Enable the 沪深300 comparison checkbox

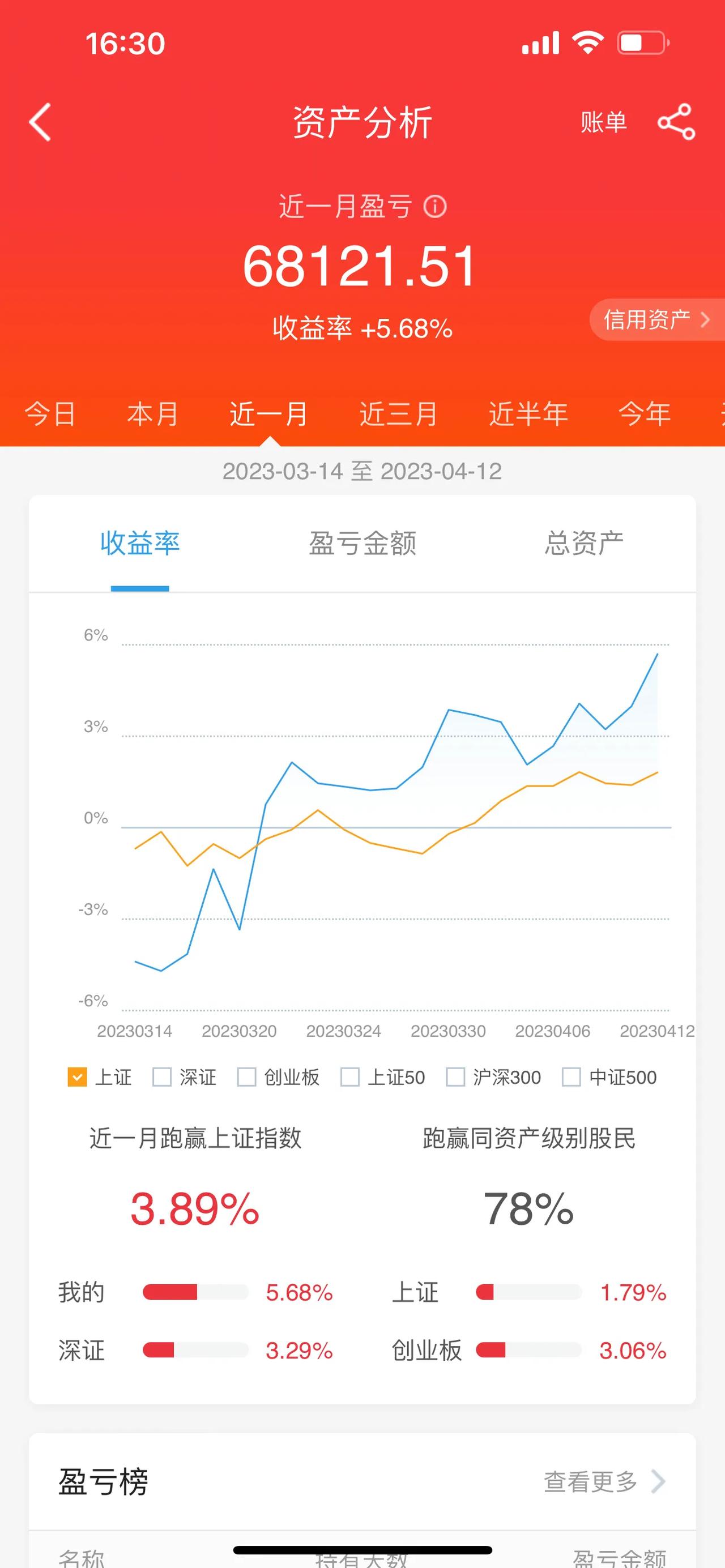(455, 1077)
